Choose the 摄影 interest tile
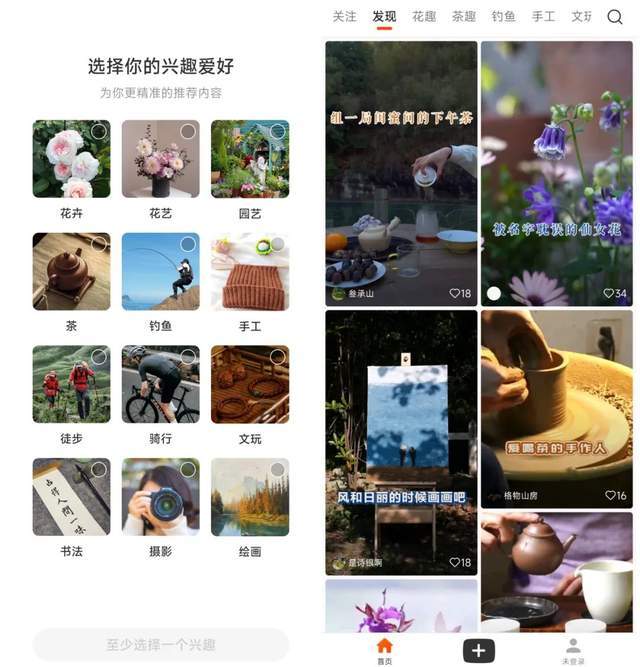This screenshot has height=667, width=640. (160, 497)
